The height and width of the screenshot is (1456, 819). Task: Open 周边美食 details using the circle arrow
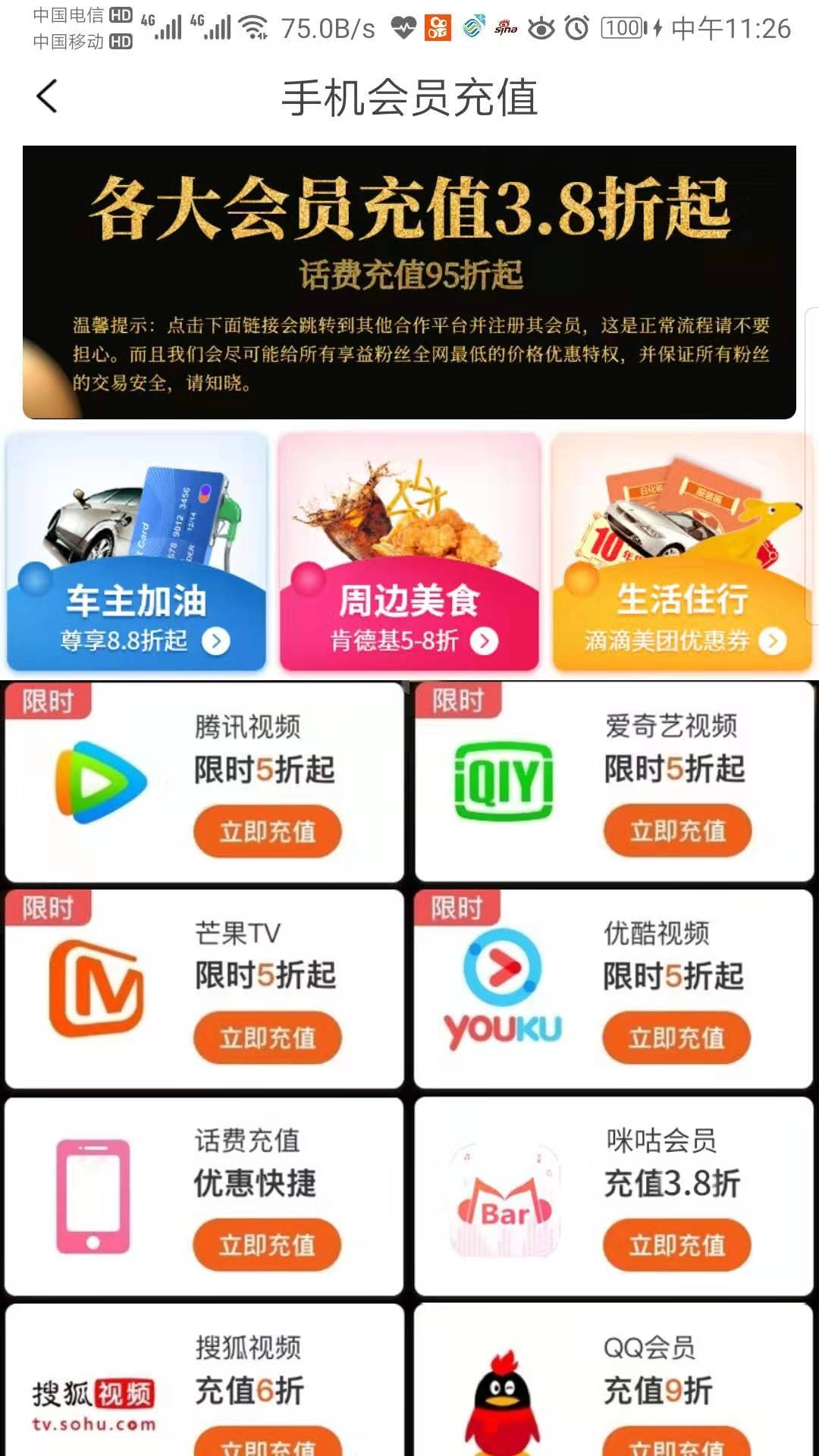click(483, 641)
